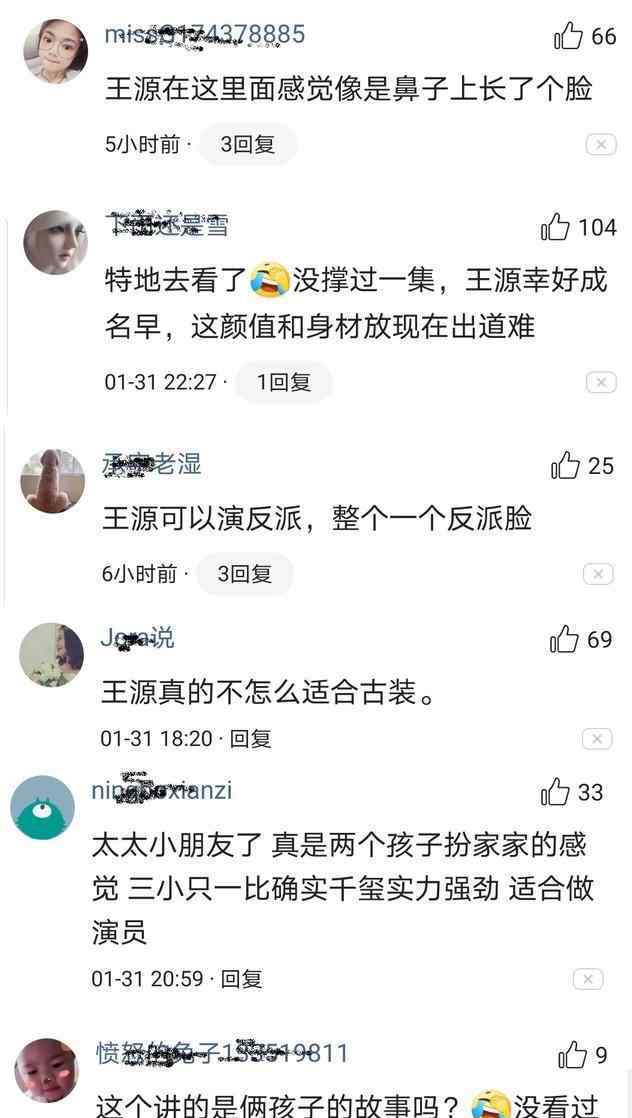Like the 扮家家 comment with 33 likes
This screenshot has width=632, height=1118.
pos(556,792)
